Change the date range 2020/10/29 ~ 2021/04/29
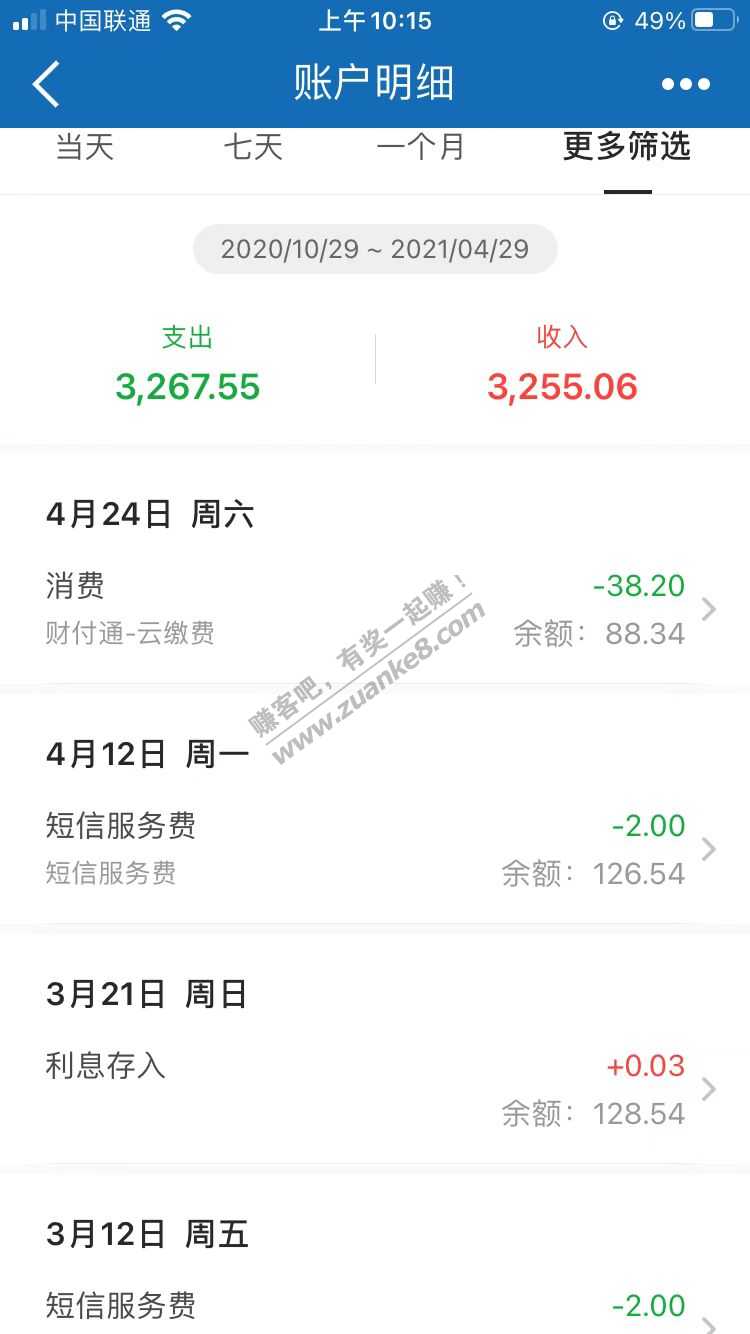 coord(375,249)
